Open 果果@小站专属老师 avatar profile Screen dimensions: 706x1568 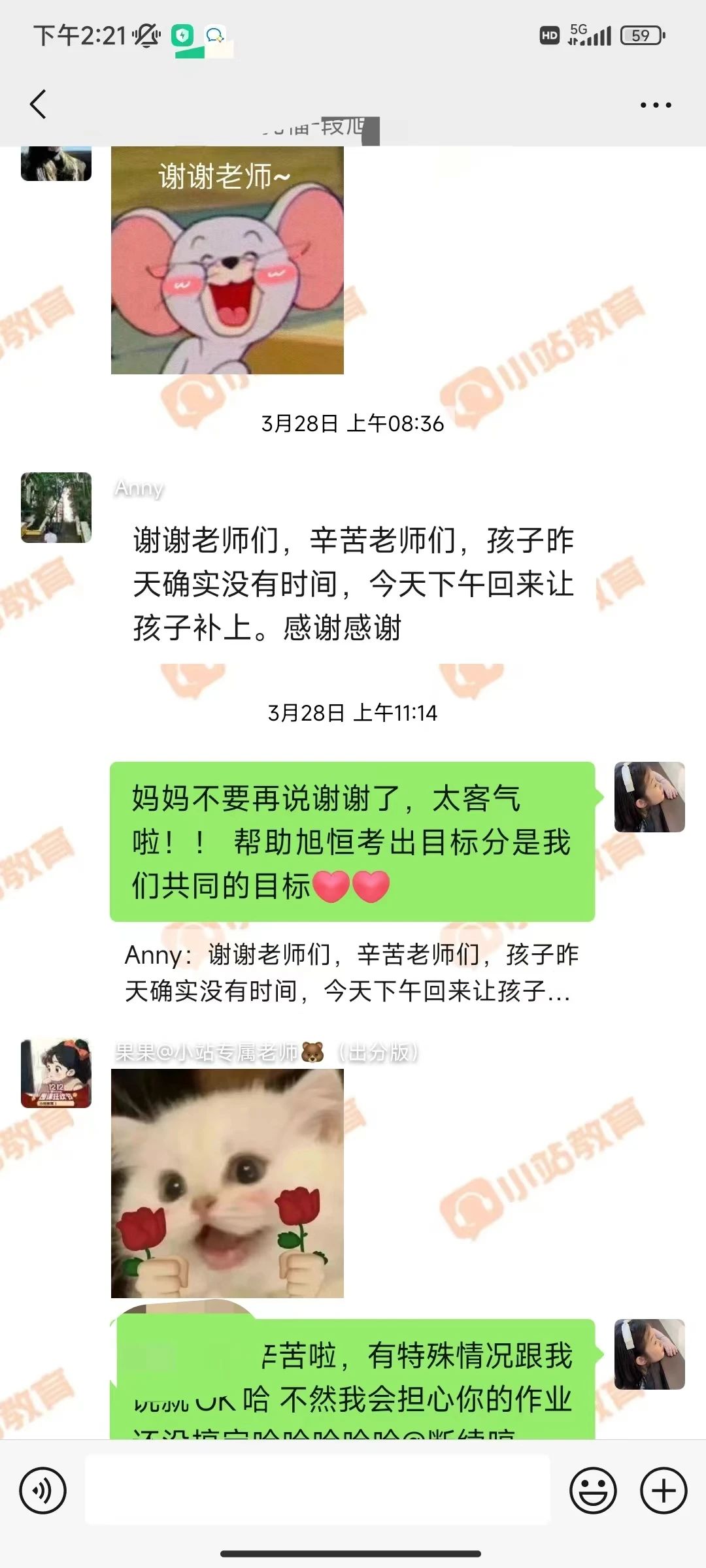(x=56, y=1073)
